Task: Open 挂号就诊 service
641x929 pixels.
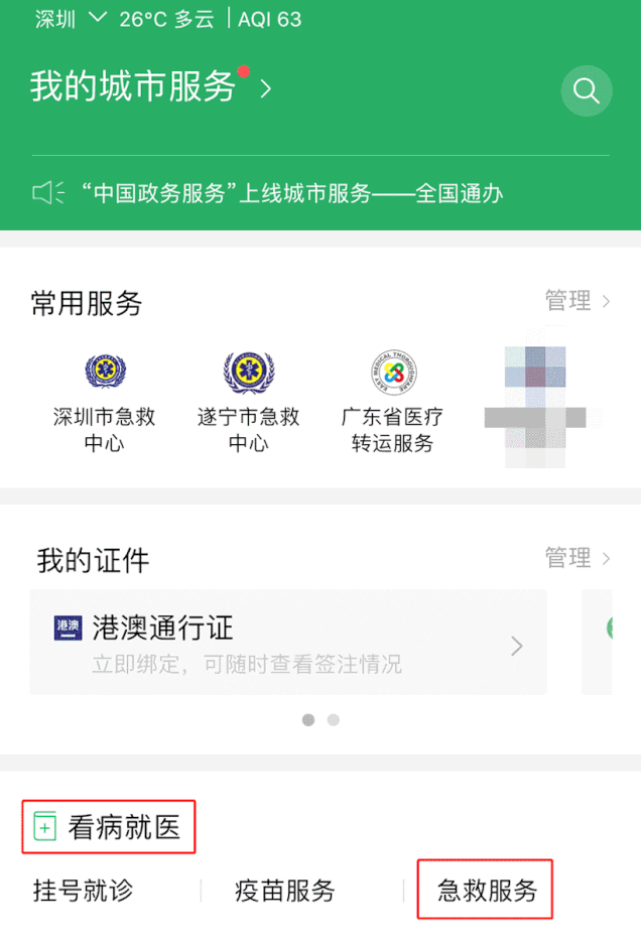Action: point(82,890)
